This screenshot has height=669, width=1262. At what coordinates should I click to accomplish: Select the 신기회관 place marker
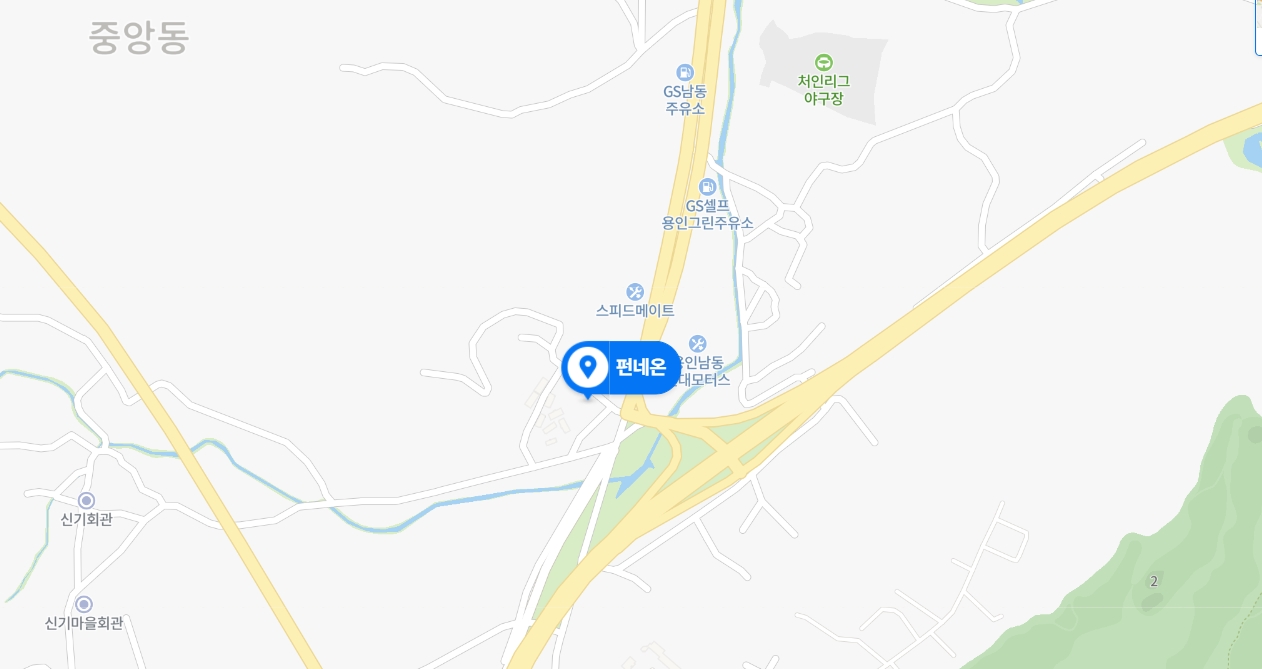86,500
